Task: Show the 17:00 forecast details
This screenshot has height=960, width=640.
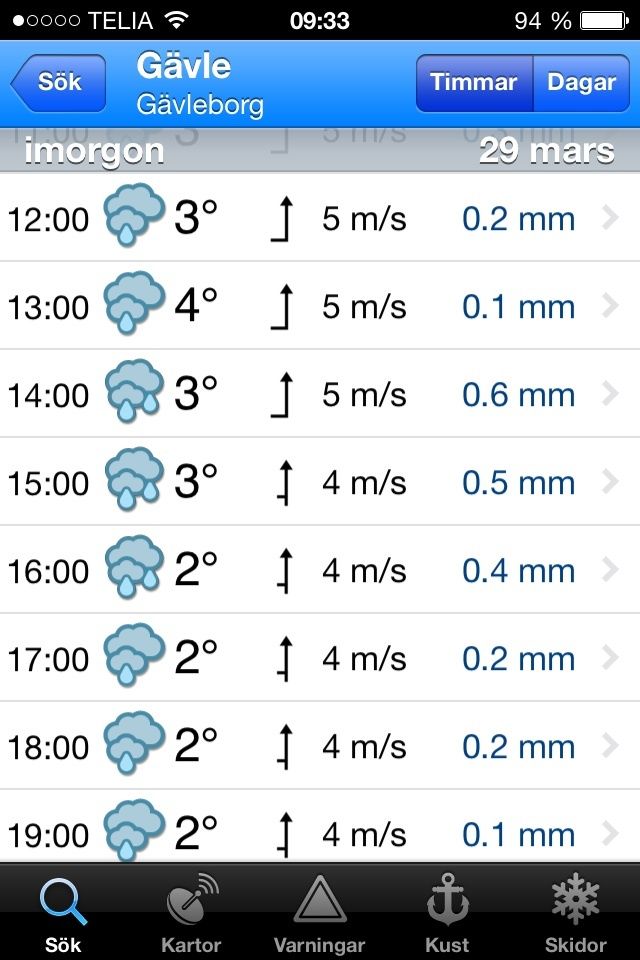Action: coord(320,658)
